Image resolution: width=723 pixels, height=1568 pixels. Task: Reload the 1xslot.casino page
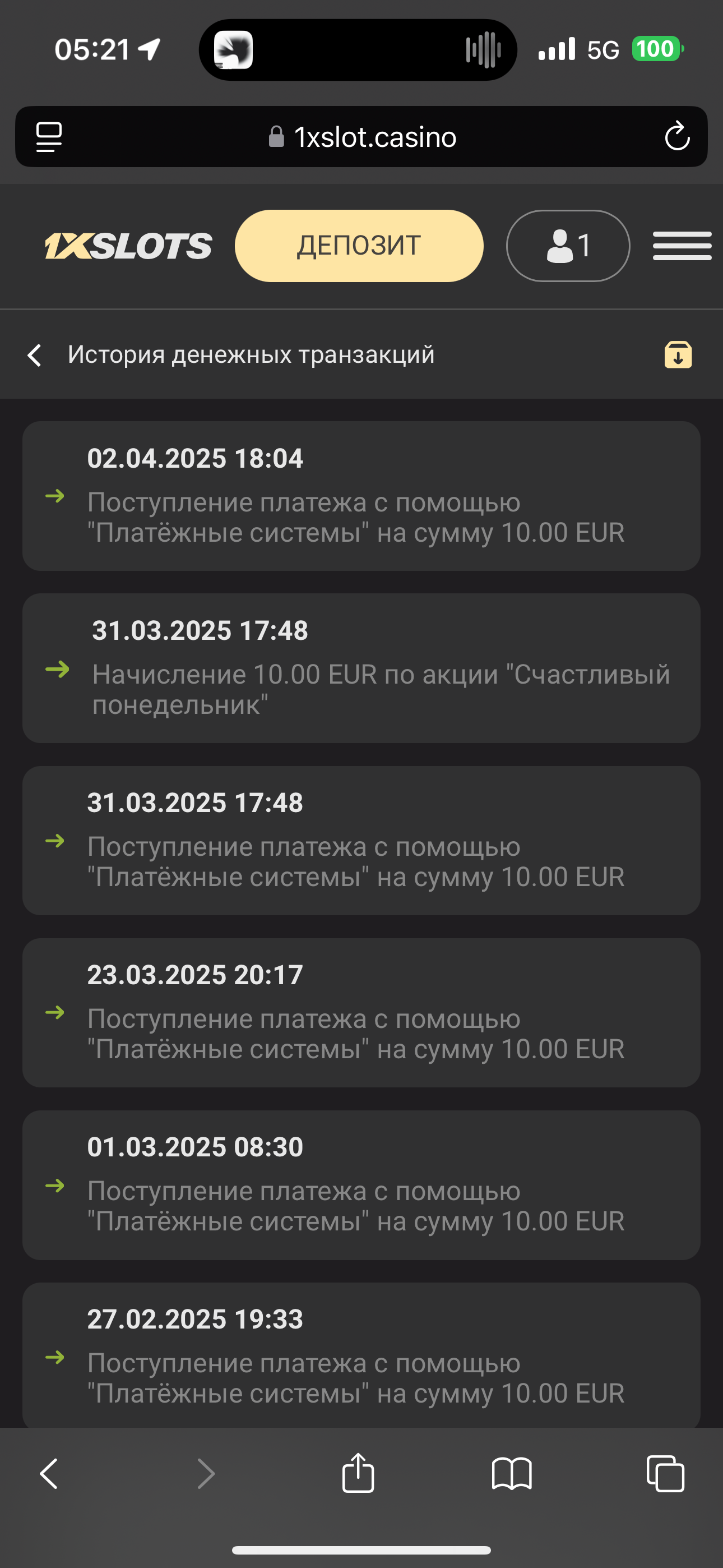click(x=676, y=136)
